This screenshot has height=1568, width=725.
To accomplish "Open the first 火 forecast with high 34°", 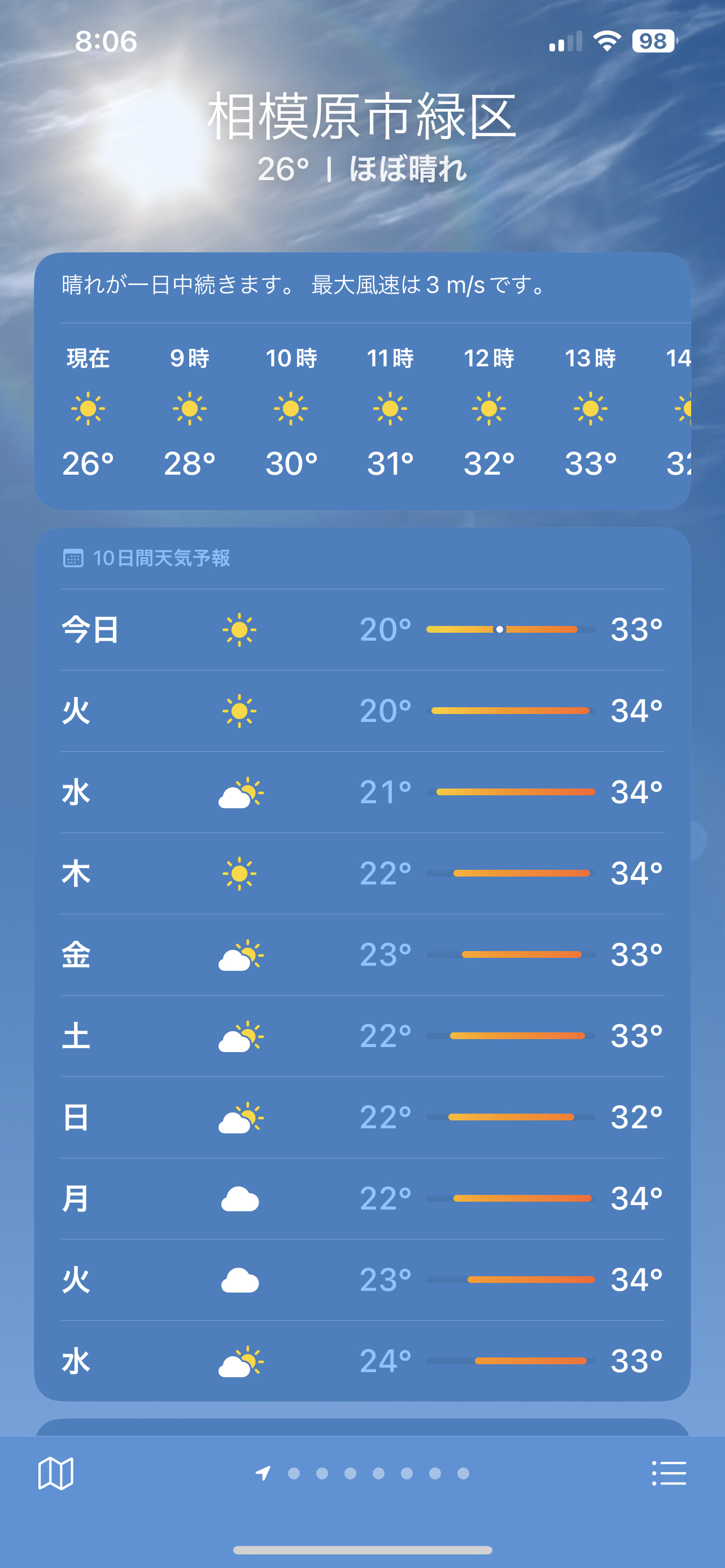I will (x=362, y=711).
